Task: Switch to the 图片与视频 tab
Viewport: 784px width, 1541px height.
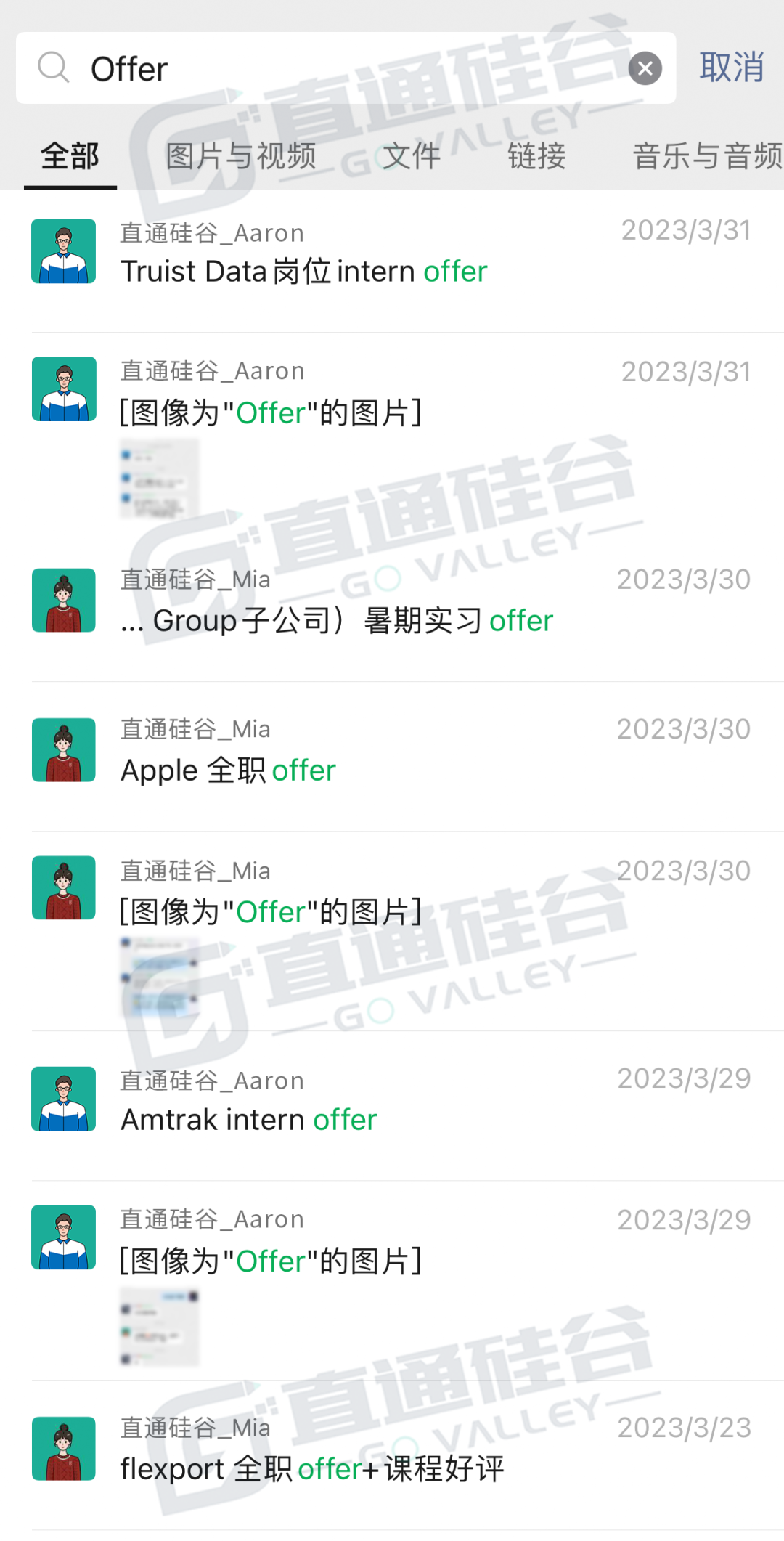Action: tap(241, 155)
